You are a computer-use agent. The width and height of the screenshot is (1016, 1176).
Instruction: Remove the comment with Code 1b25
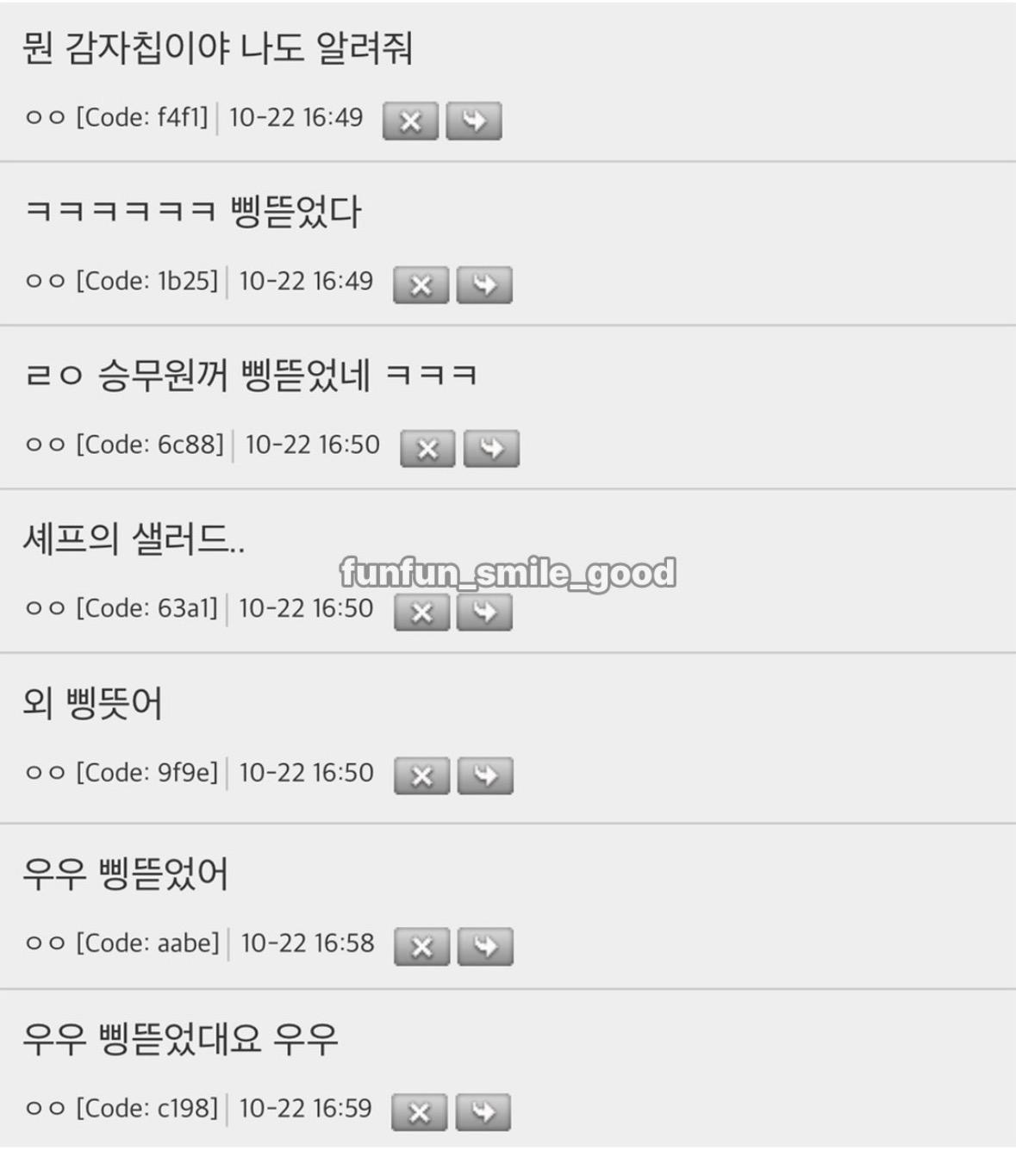(x=421, y=285)
